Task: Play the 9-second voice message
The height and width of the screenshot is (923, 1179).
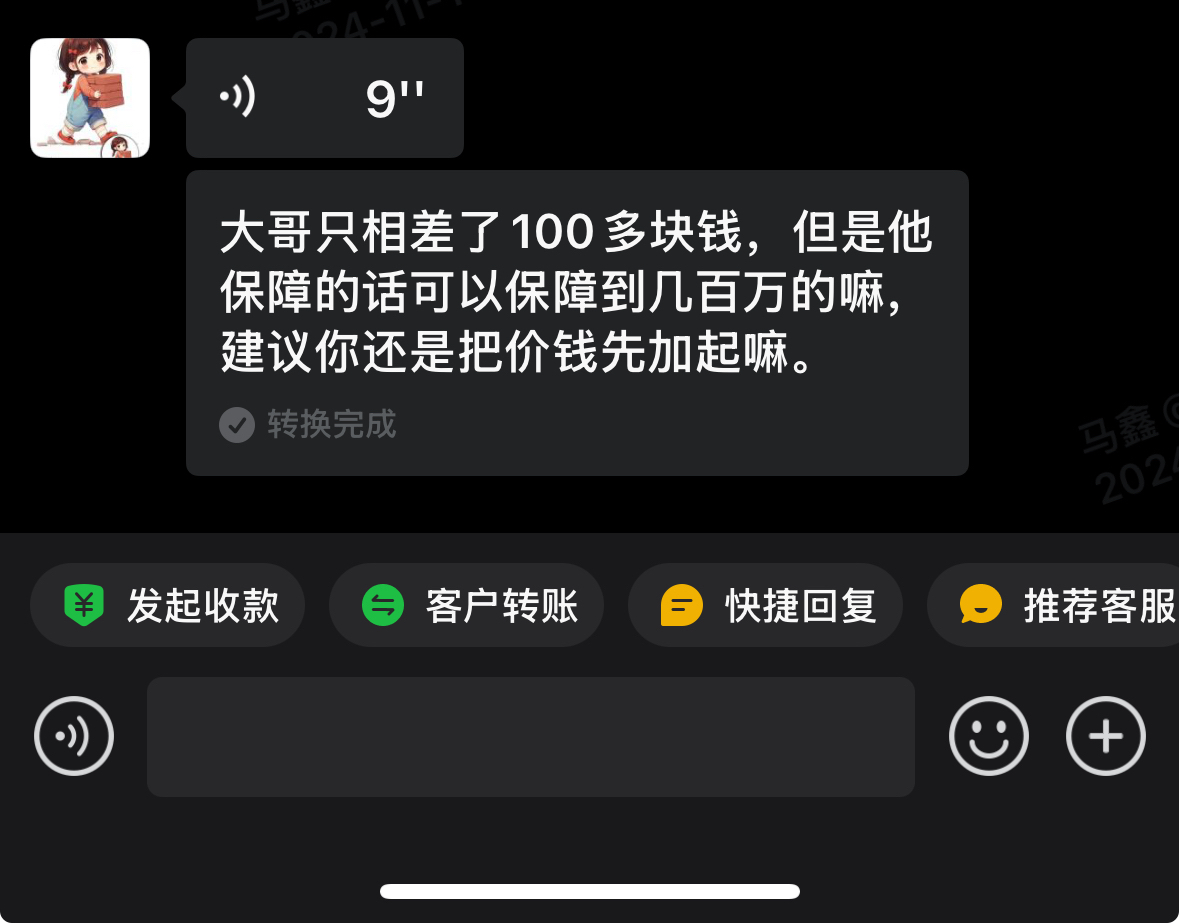Action: 324,98
